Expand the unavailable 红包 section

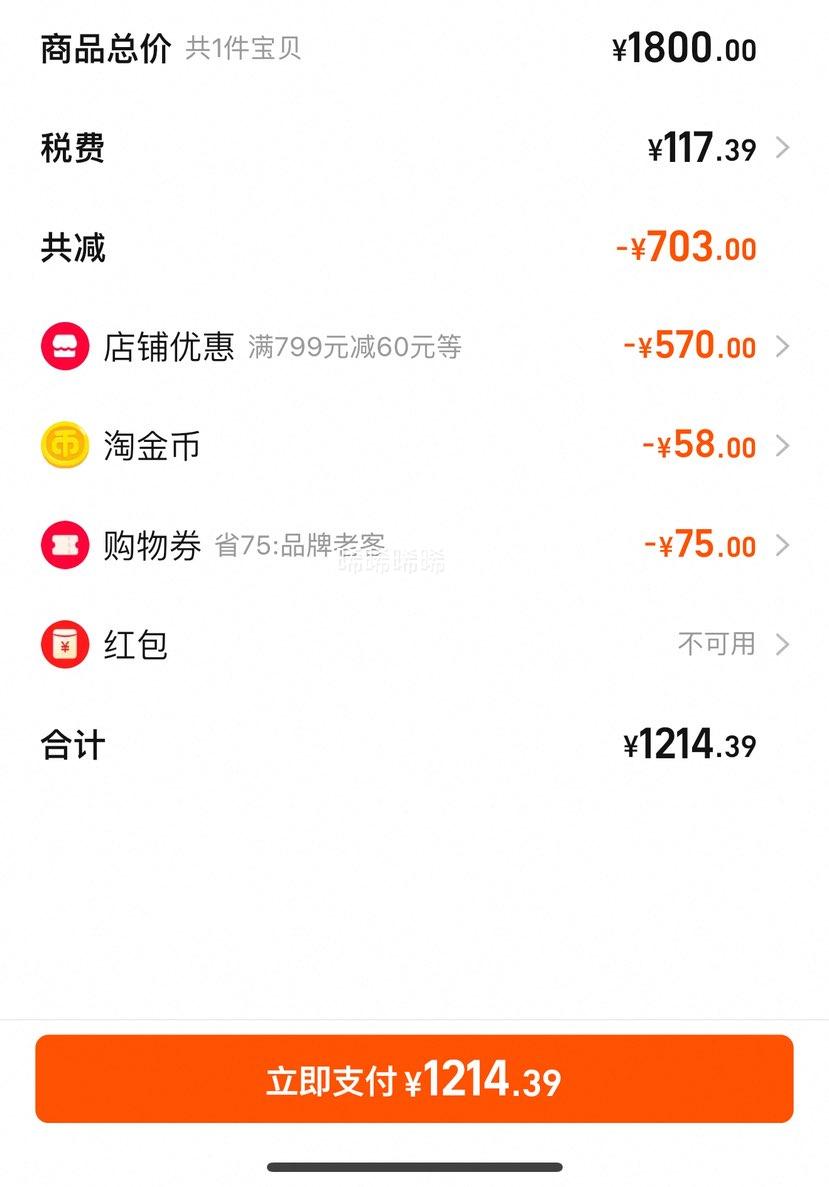point(783,644)
